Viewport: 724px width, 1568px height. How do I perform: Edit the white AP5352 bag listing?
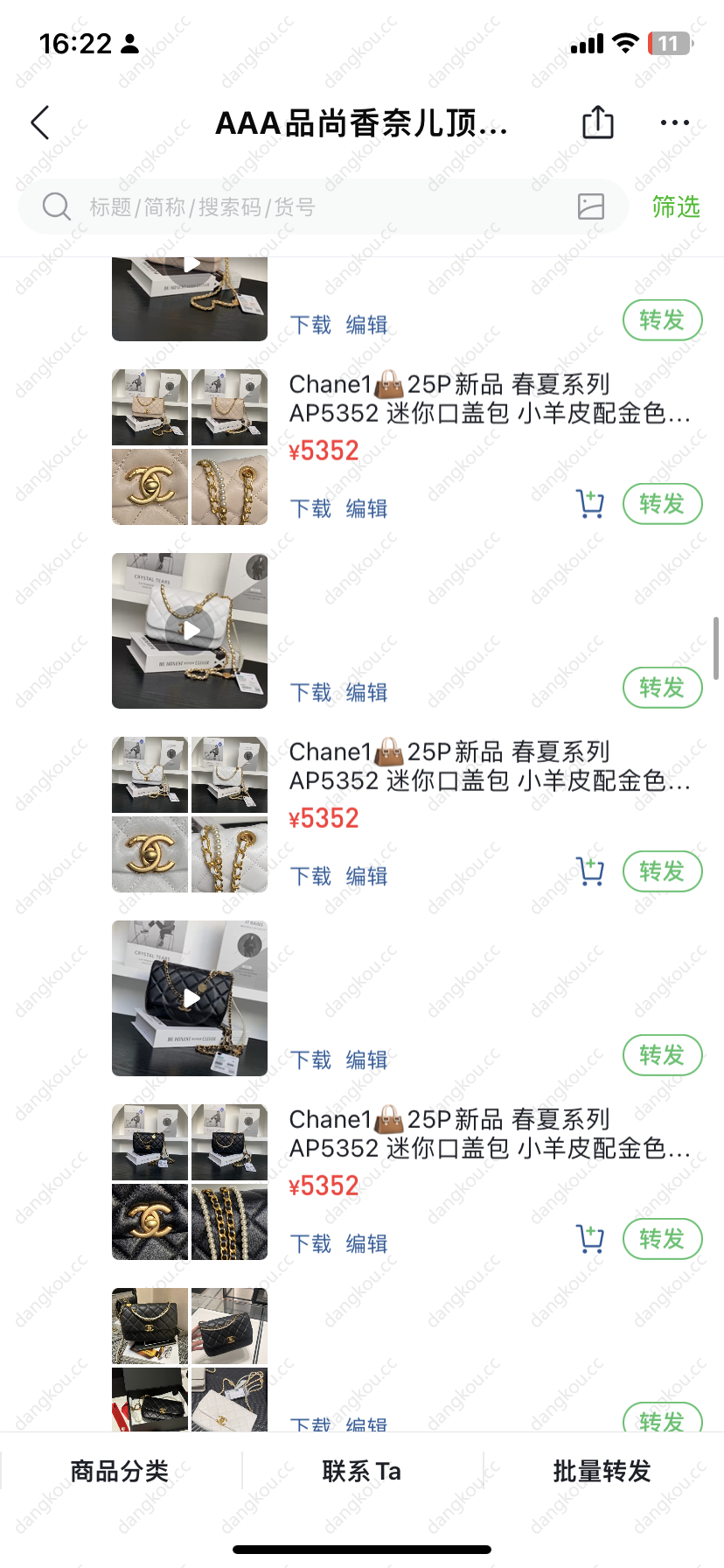(366, 877)
